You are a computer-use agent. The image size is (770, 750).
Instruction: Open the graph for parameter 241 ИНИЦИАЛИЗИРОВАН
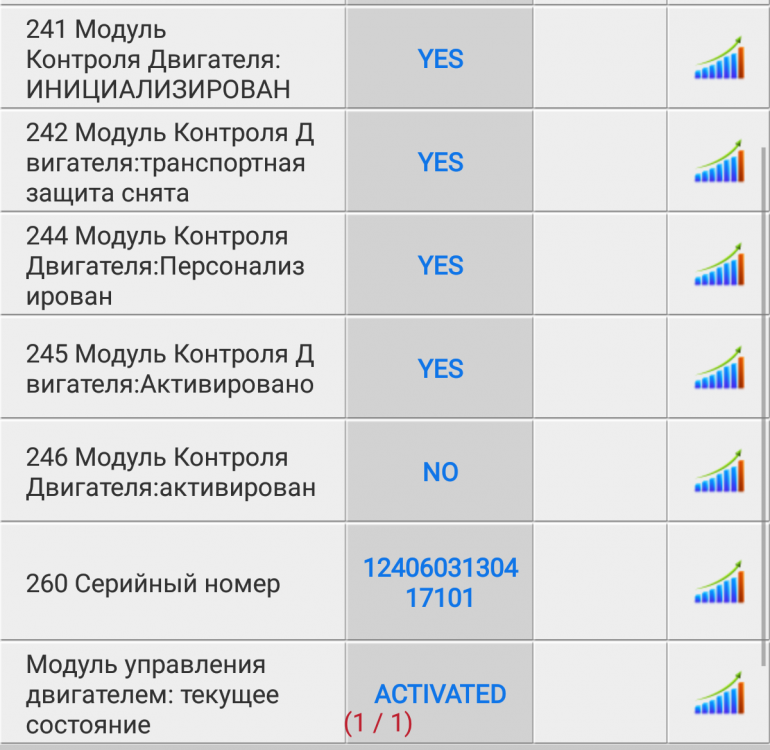(719, 58)
